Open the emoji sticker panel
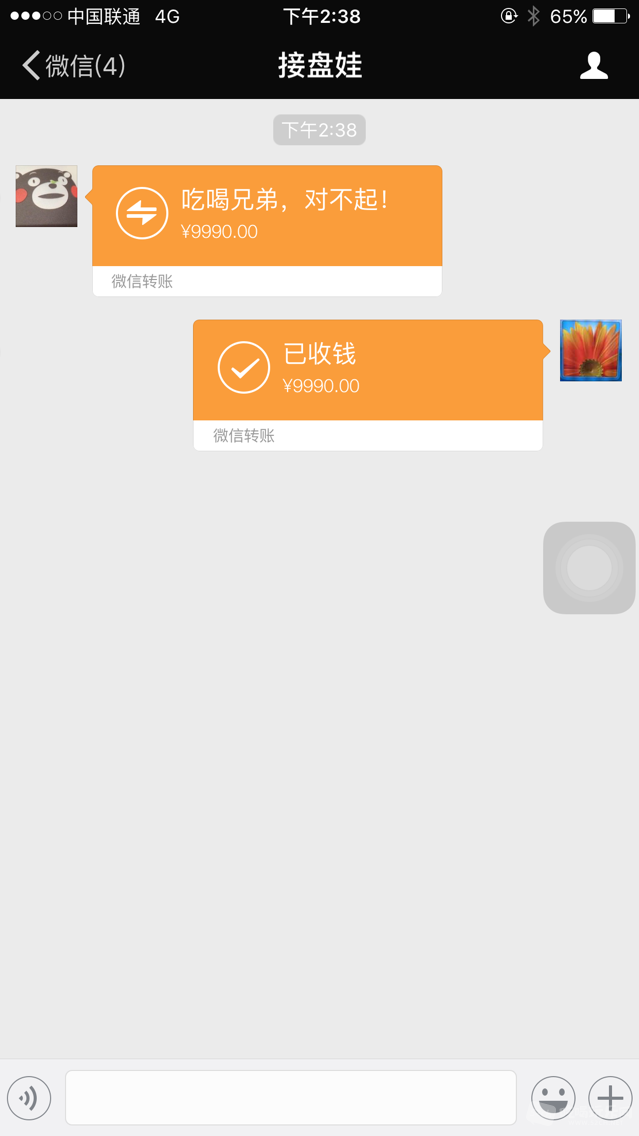This screenshot has width=639, height=1136. pos(553,1097)
